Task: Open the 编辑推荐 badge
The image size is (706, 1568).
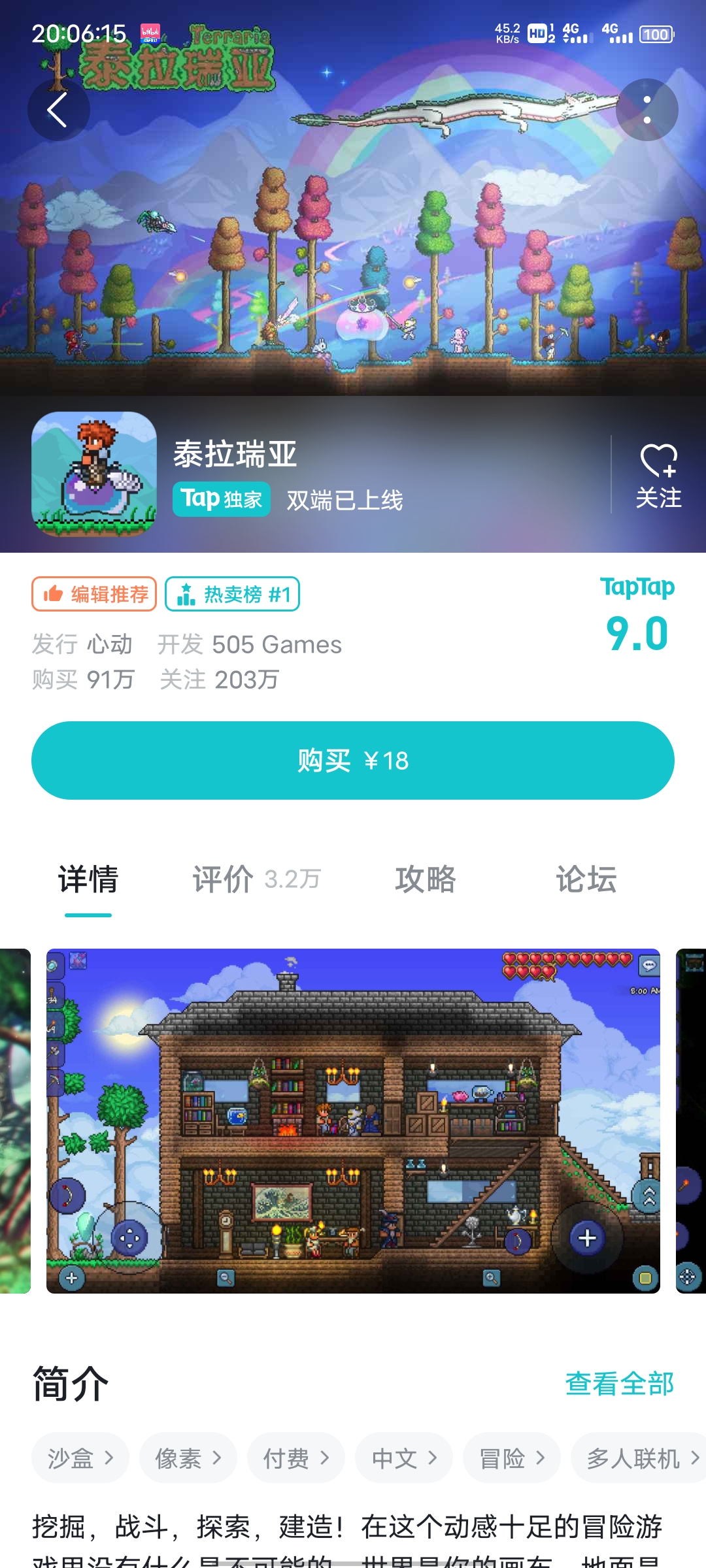Action: (94, 594)
